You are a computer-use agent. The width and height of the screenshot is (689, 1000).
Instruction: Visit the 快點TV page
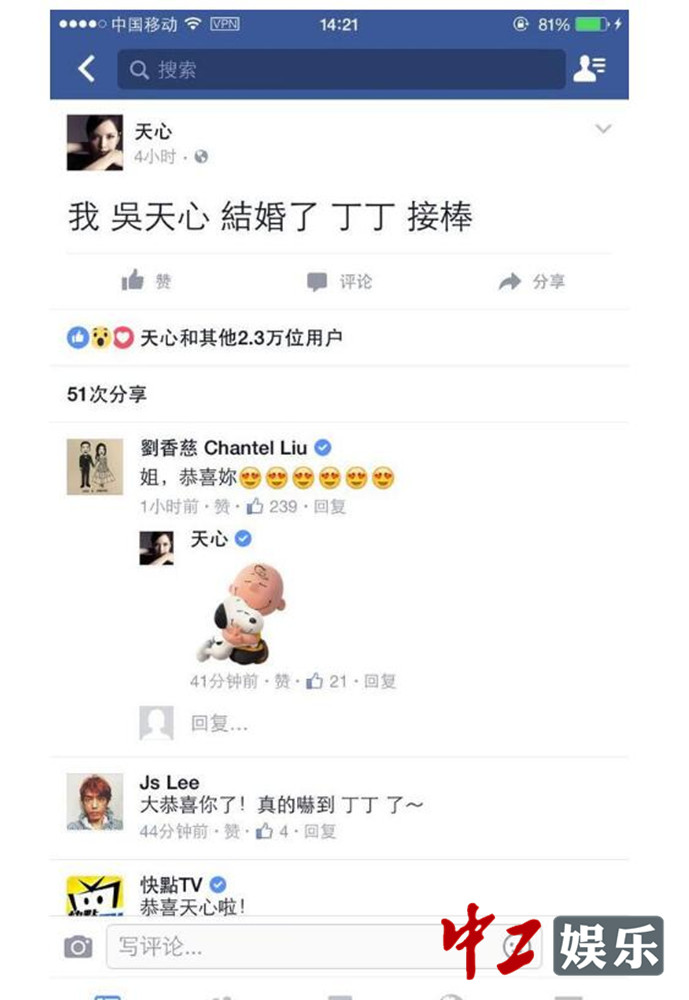pyautogui.click(x=171, y=884)
